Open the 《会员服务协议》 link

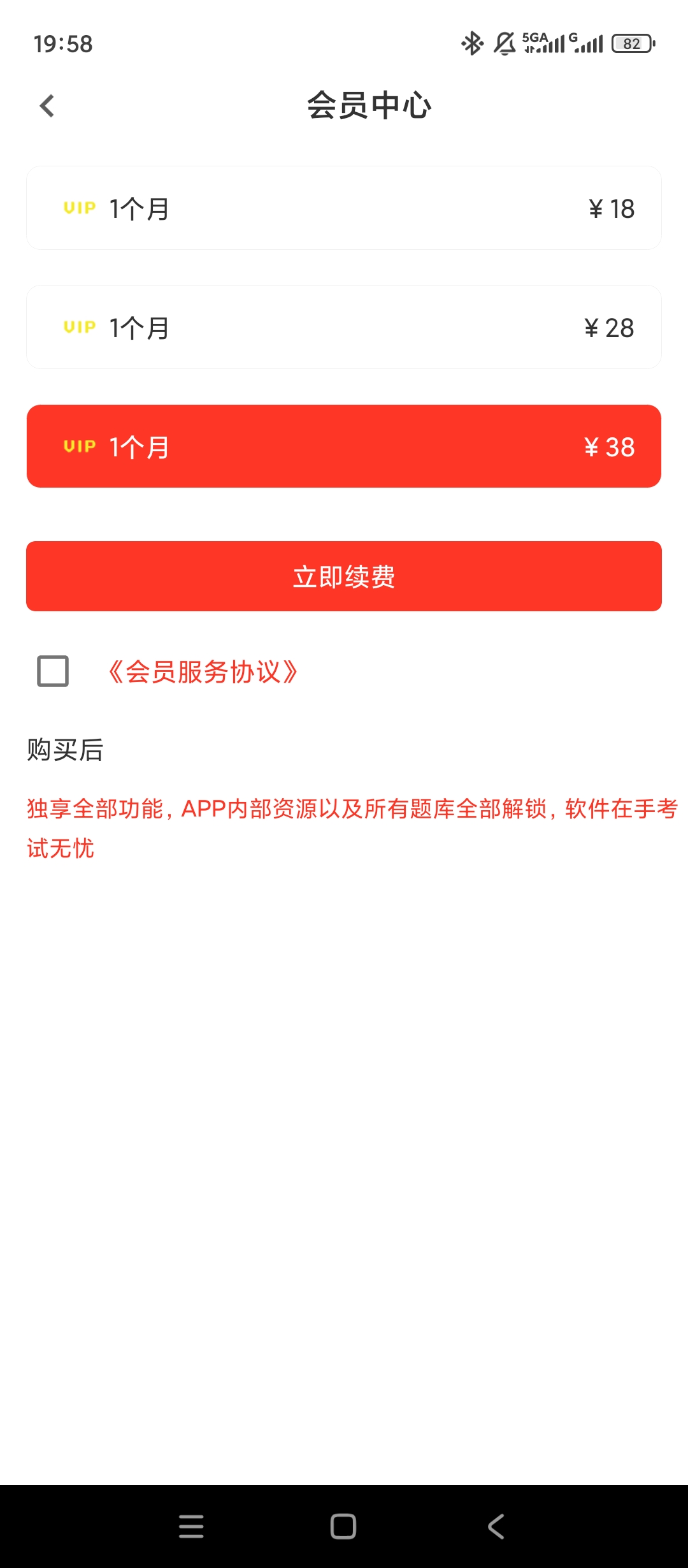coord(203,672)
